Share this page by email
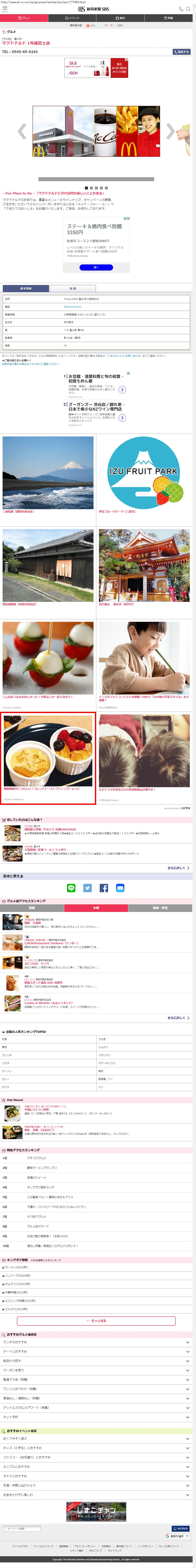 click(x=120, y=888)
